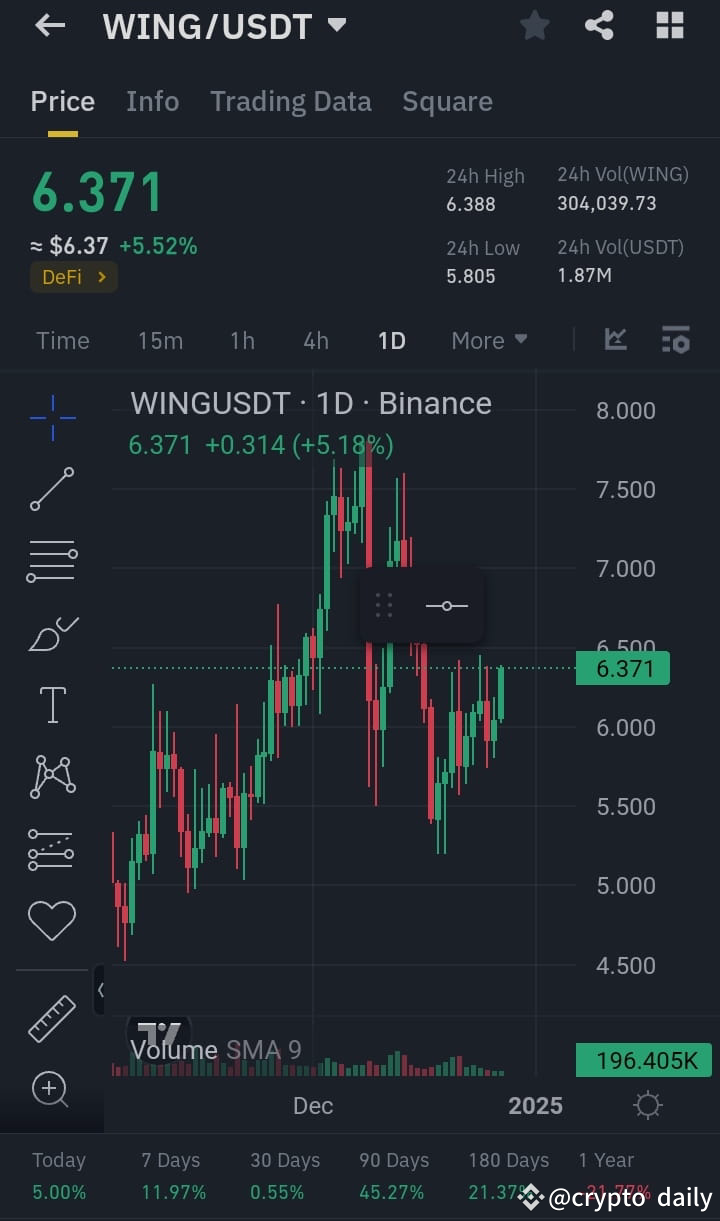The height and width of the screenshot is (1221, 720).
Task: Open the indicators settings icon
Action: click(676, 340)
